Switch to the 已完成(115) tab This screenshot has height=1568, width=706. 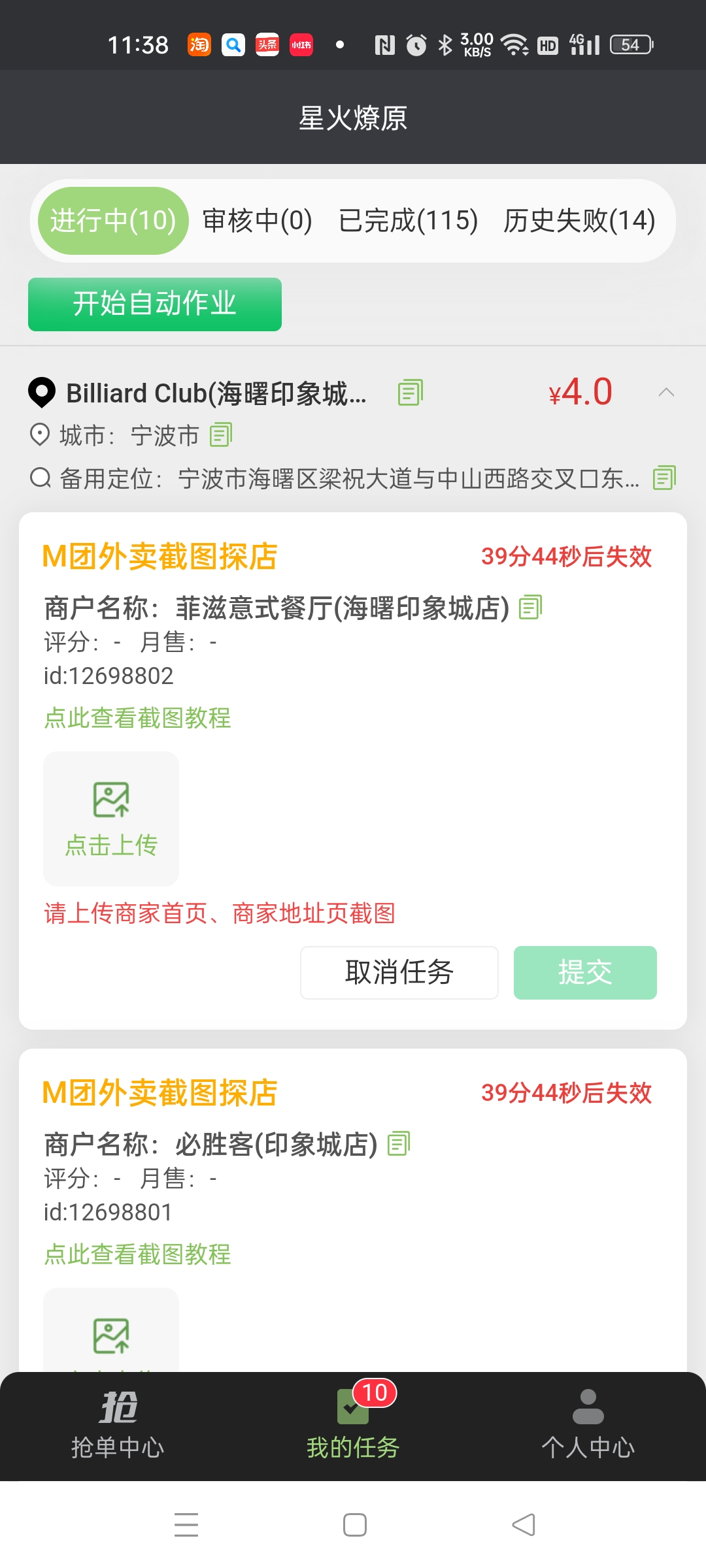(409, 221)
